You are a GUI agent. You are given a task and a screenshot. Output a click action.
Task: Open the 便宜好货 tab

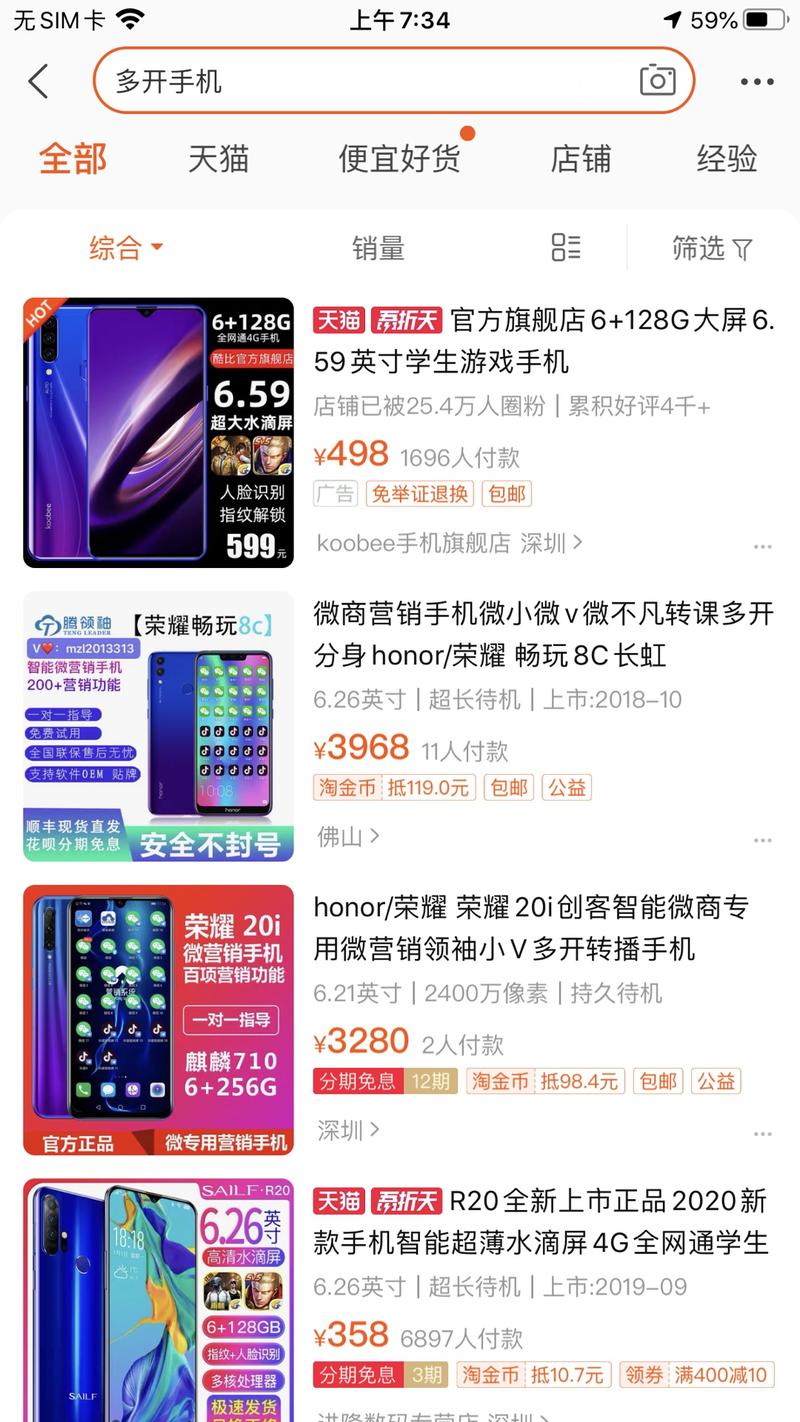click(400, 158)
